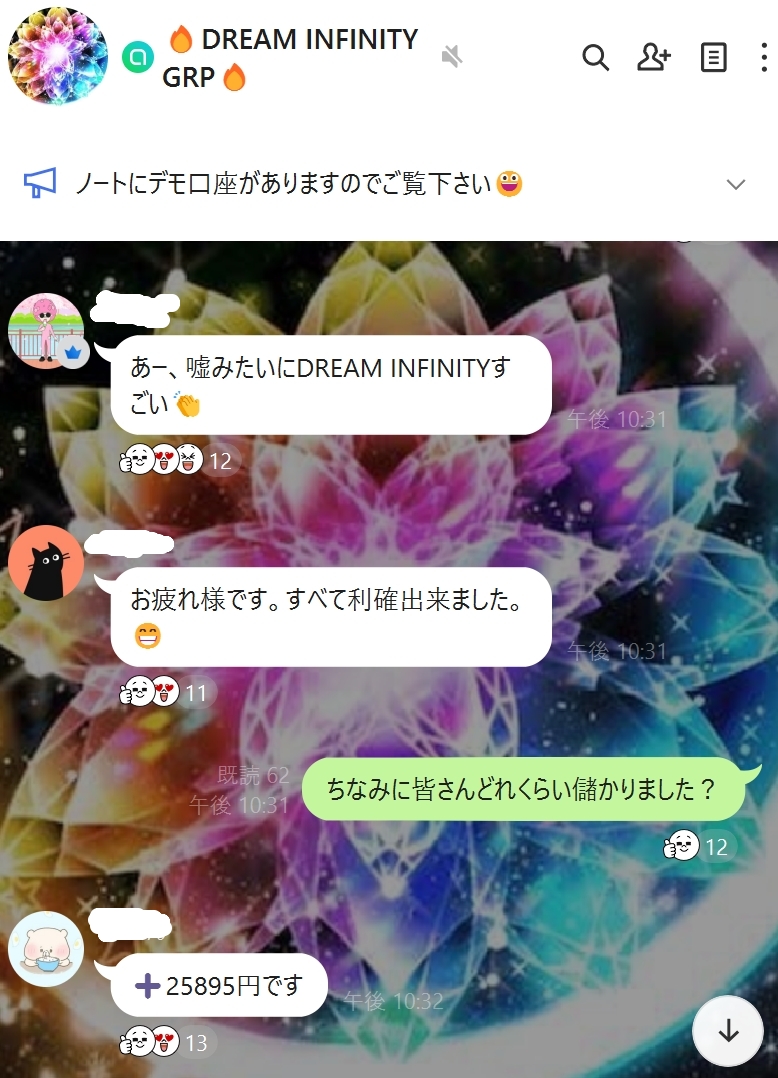This screenshot has width=778, height=1078.
Task: Open the group notes icon
Action: pos(713,58)
